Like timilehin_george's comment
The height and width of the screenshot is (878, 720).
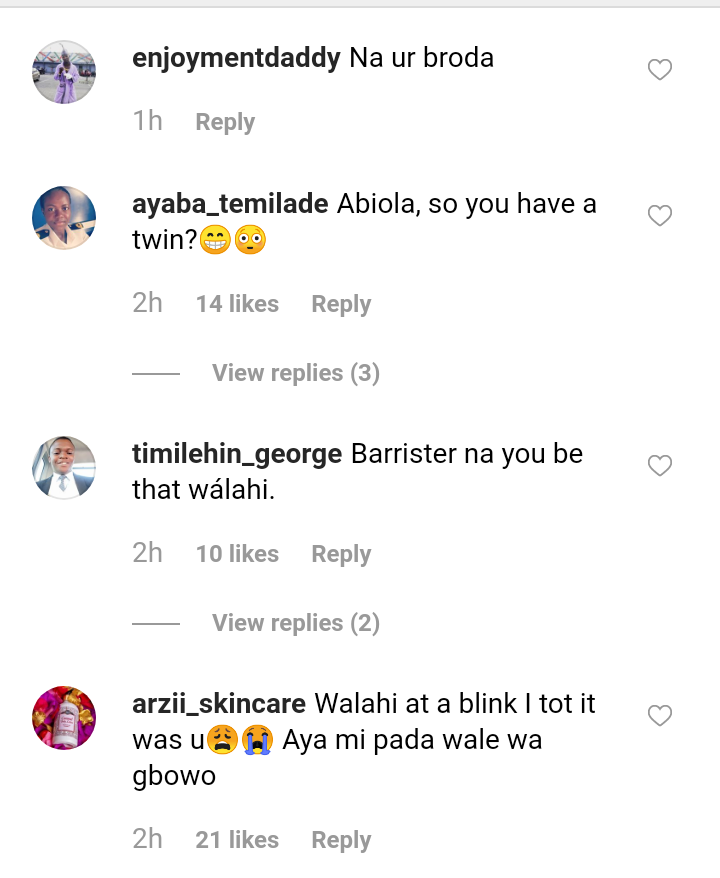(x=659, y=466)
